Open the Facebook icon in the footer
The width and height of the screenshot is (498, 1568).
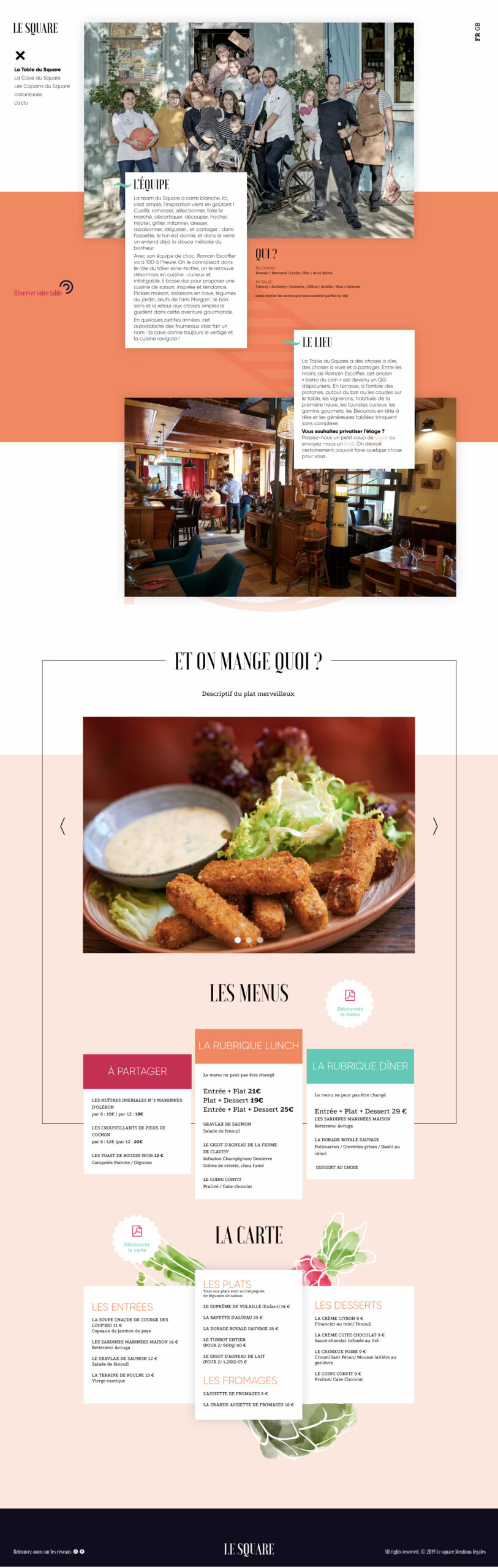[x=82, y=1551]
